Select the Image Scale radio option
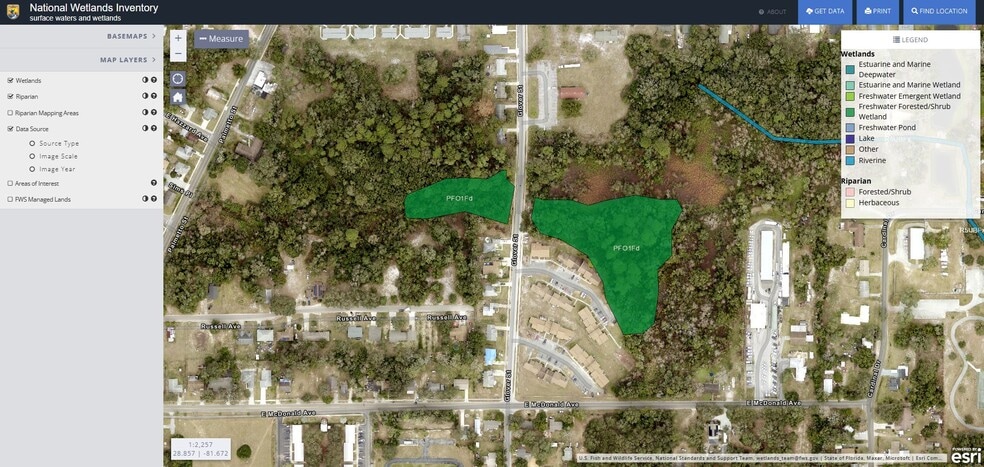984x467 pixels. 32,156
